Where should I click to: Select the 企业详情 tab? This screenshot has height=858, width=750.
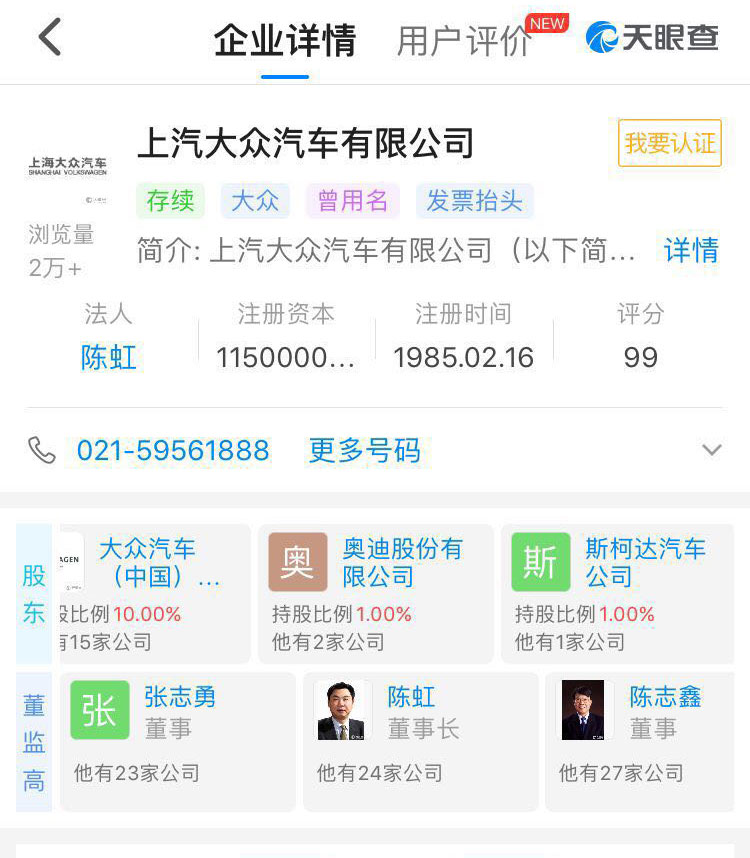[285, 41]
